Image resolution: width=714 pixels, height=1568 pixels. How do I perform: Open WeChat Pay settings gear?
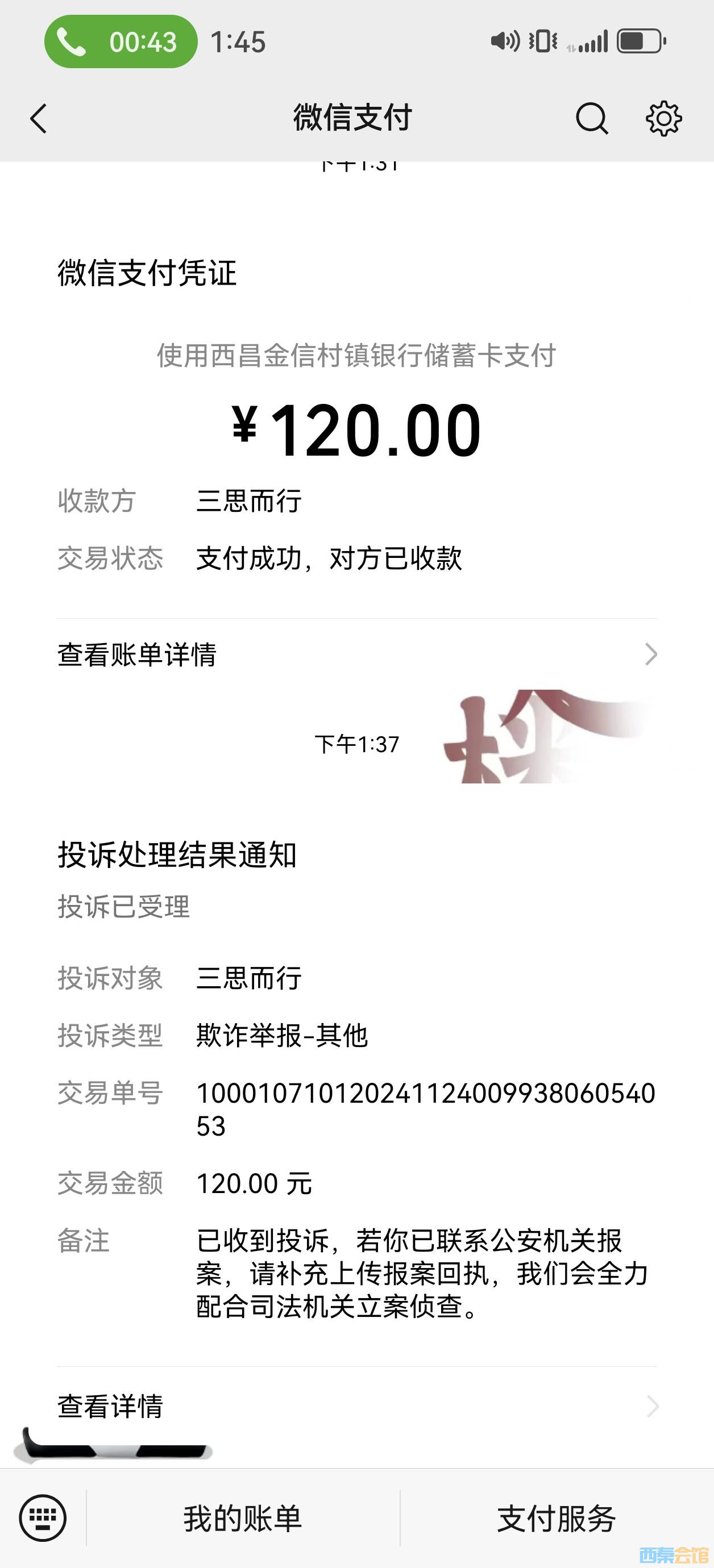[x=663, y=118]
